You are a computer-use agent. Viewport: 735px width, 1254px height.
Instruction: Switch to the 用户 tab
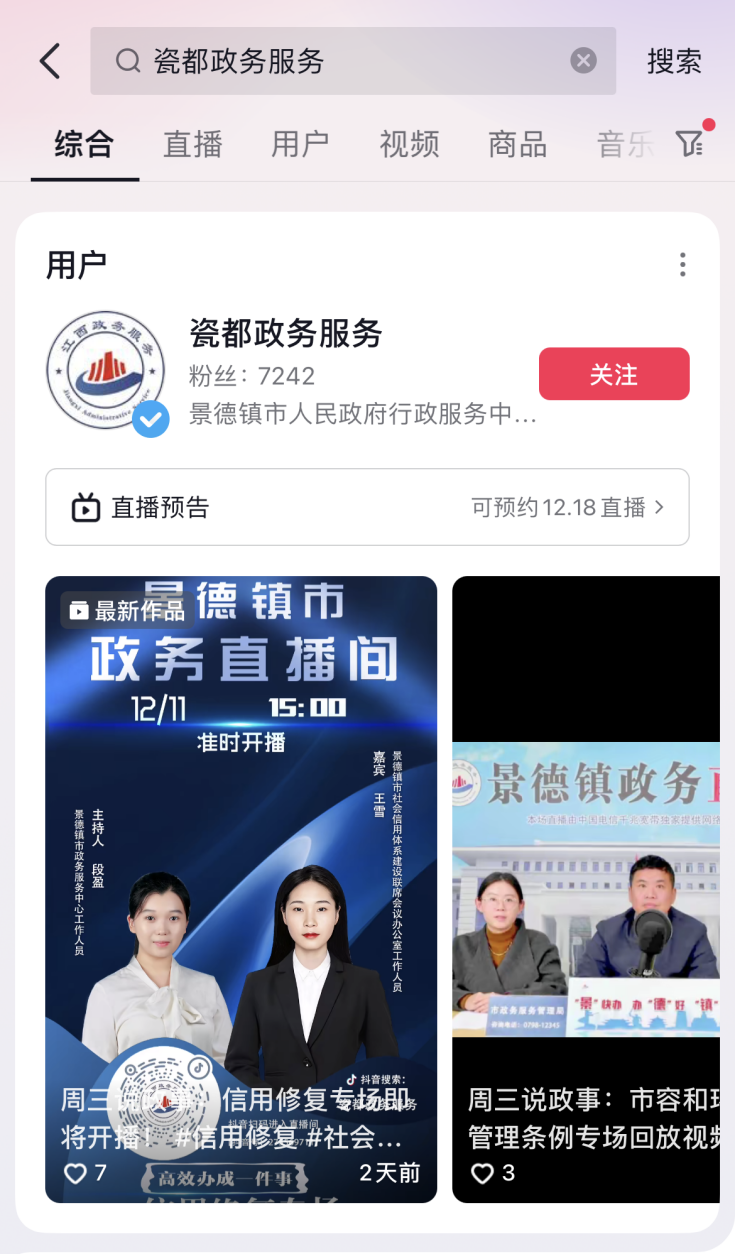click(300, 144)
